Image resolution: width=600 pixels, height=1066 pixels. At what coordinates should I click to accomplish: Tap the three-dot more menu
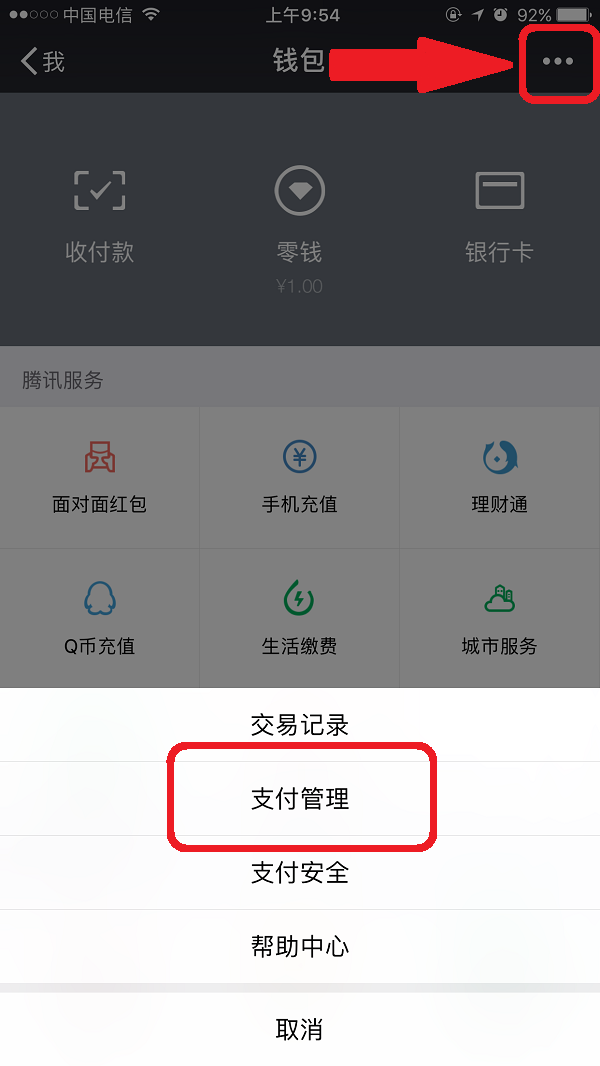558,62
